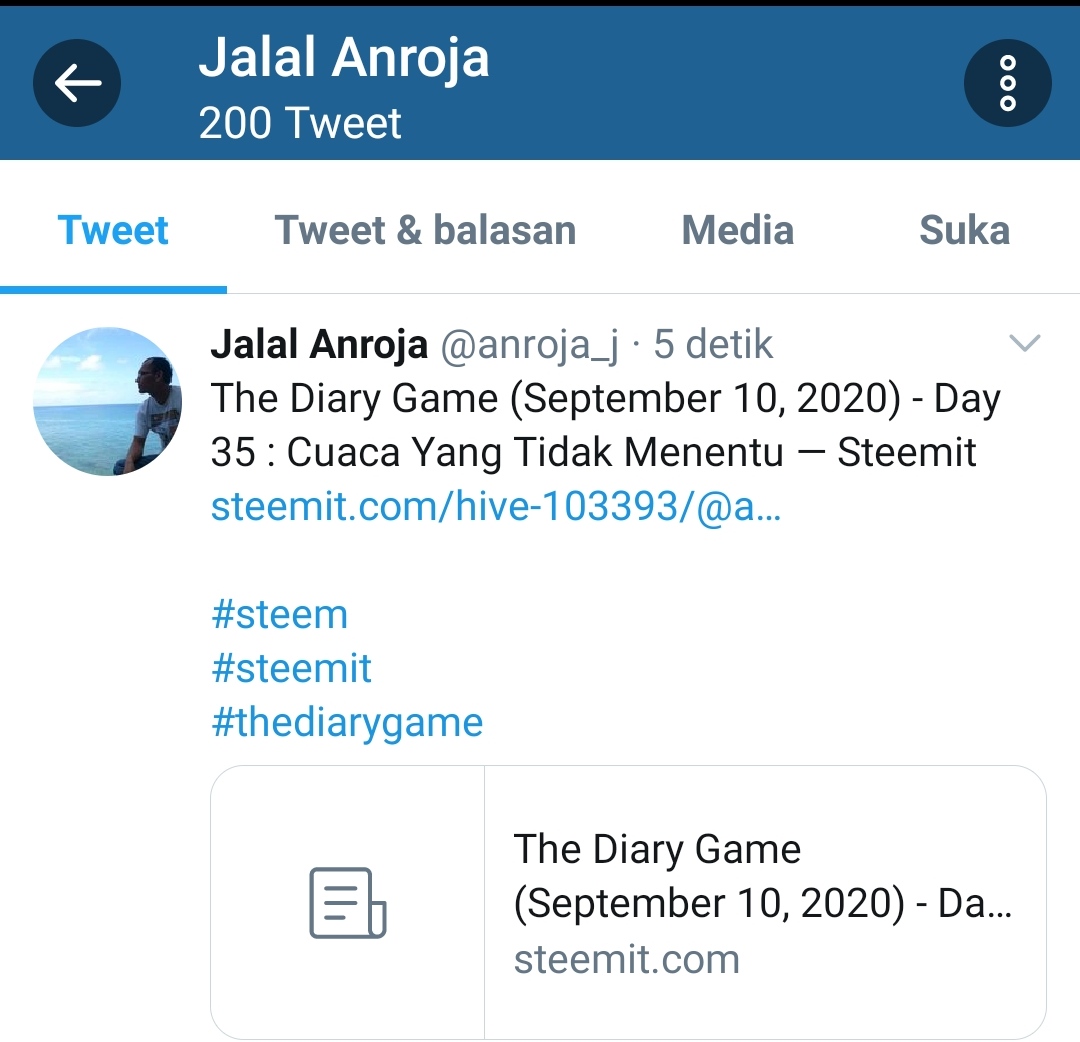Open Jalal Anroja's profile picture
The width and height of the screenshot is (1080, 1042).
[107, 401]
